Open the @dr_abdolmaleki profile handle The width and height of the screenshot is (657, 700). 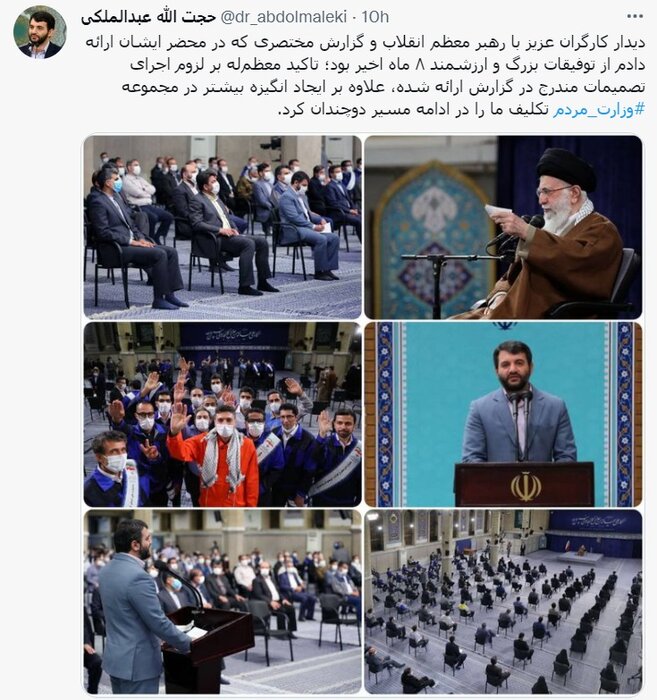(302, 18)
